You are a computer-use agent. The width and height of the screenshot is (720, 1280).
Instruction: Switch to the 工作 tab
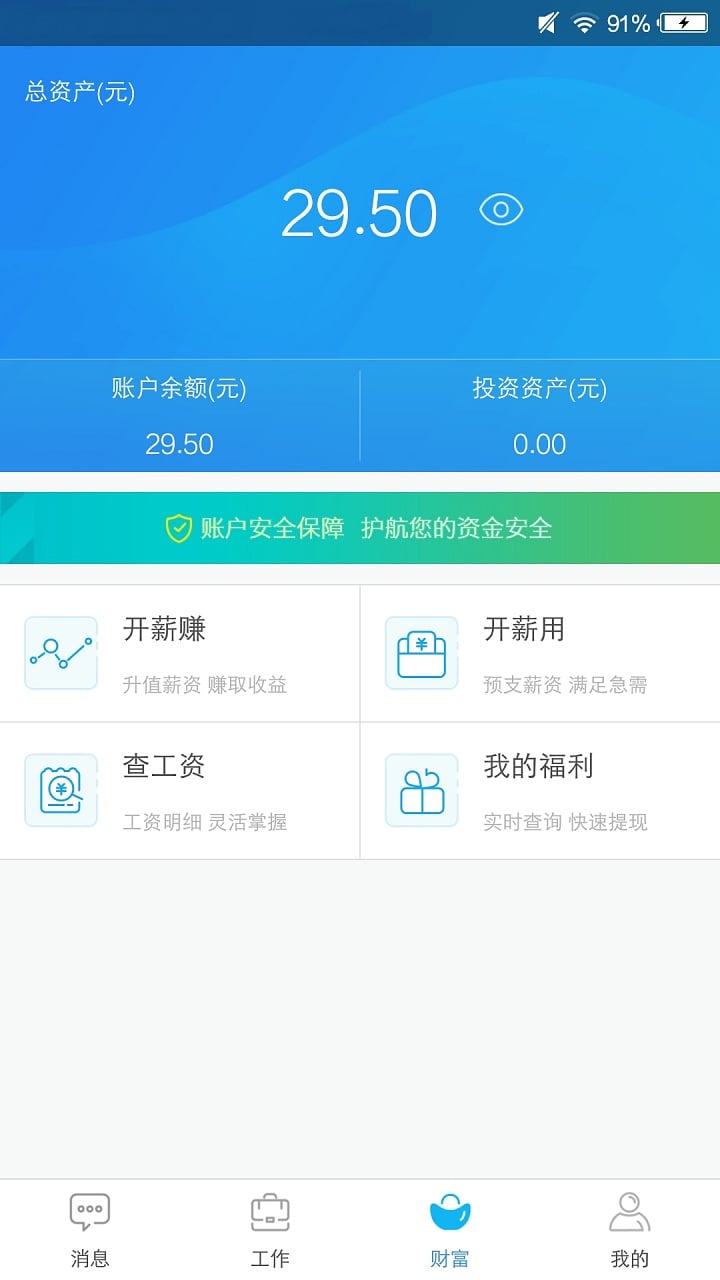coord(270,1230)
